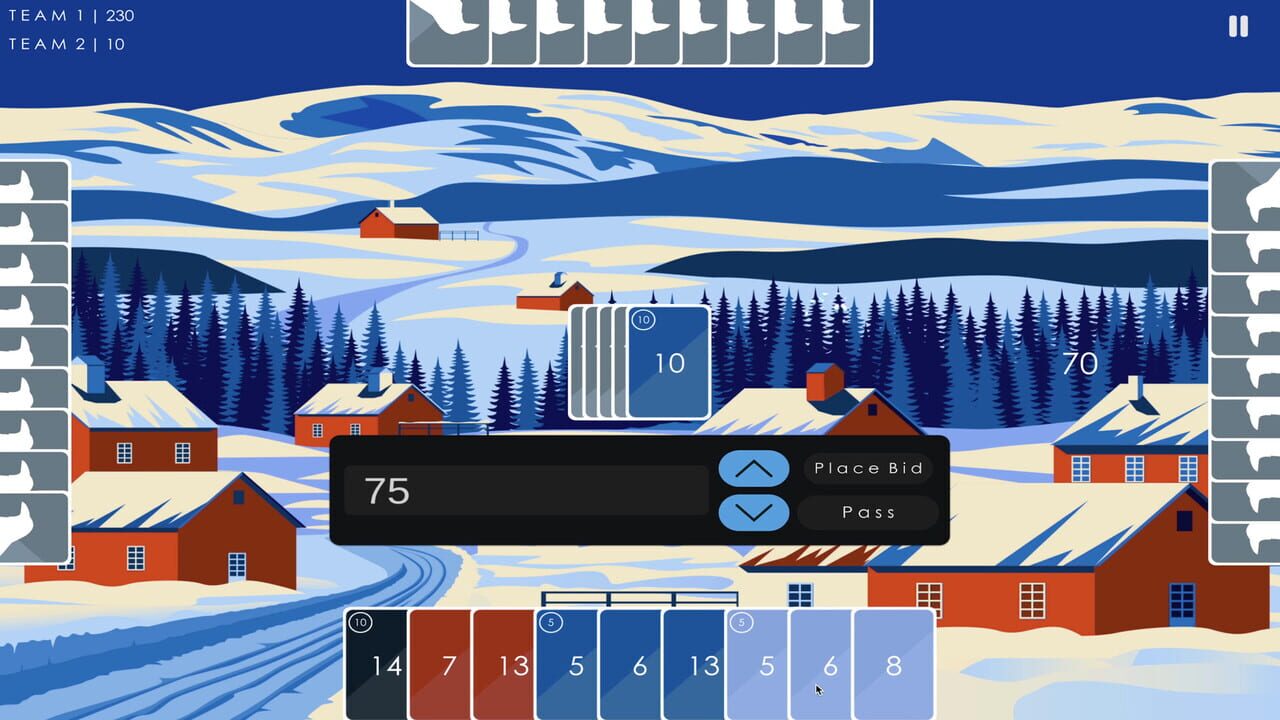Select the red 7 card

pos(440,665)
